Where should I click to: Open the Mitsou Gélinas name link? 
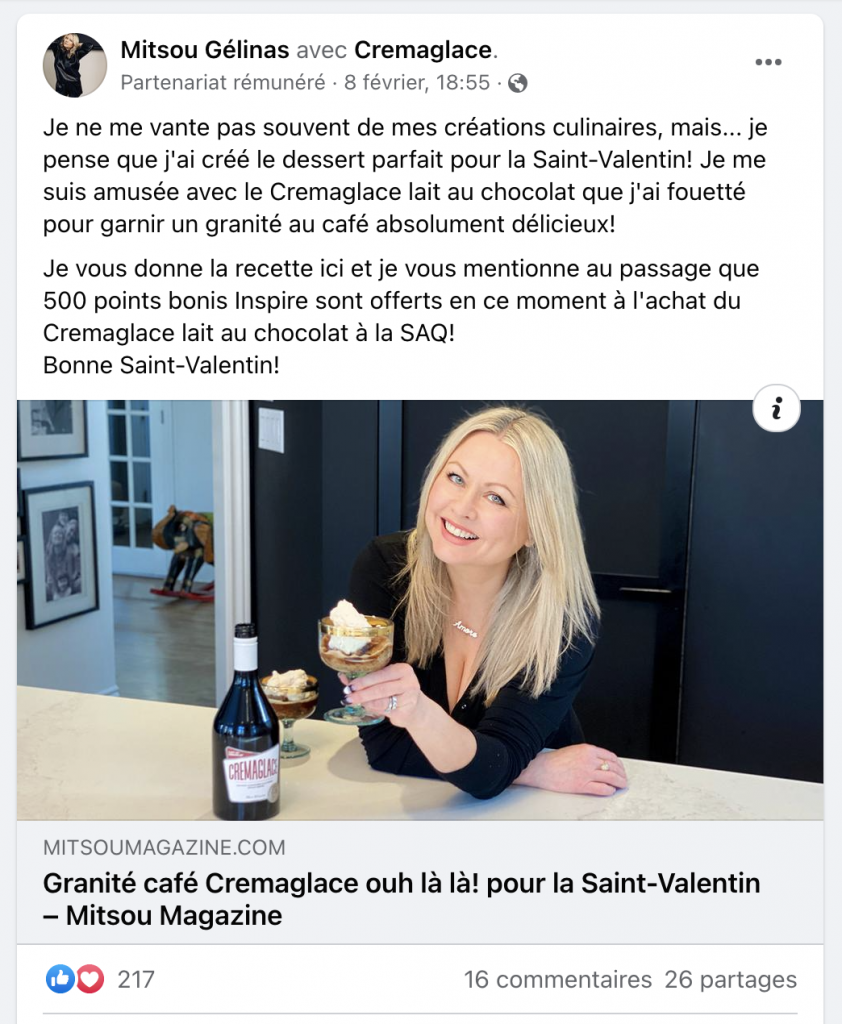point(205,49)
